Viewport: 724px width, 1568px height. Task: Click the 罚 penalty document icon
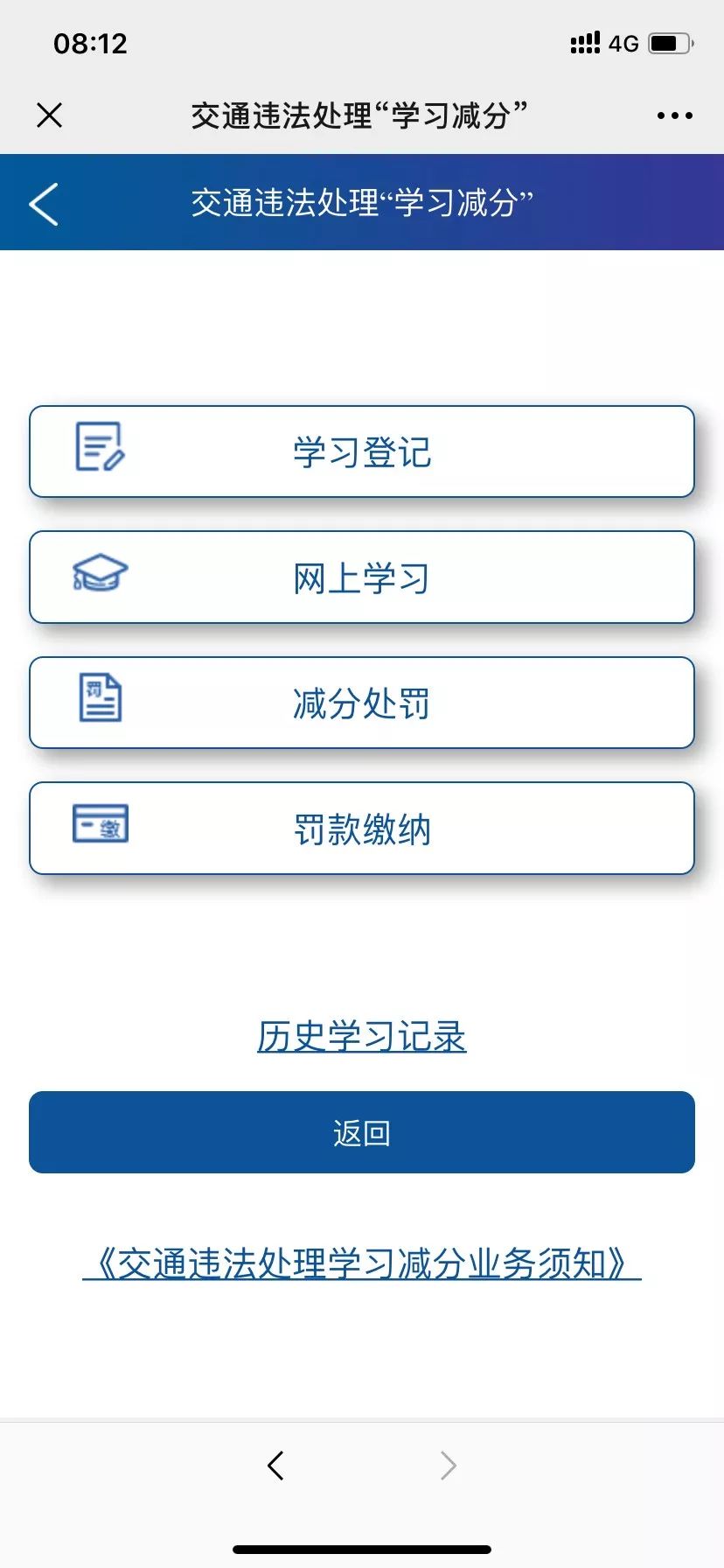coord(100,698)
